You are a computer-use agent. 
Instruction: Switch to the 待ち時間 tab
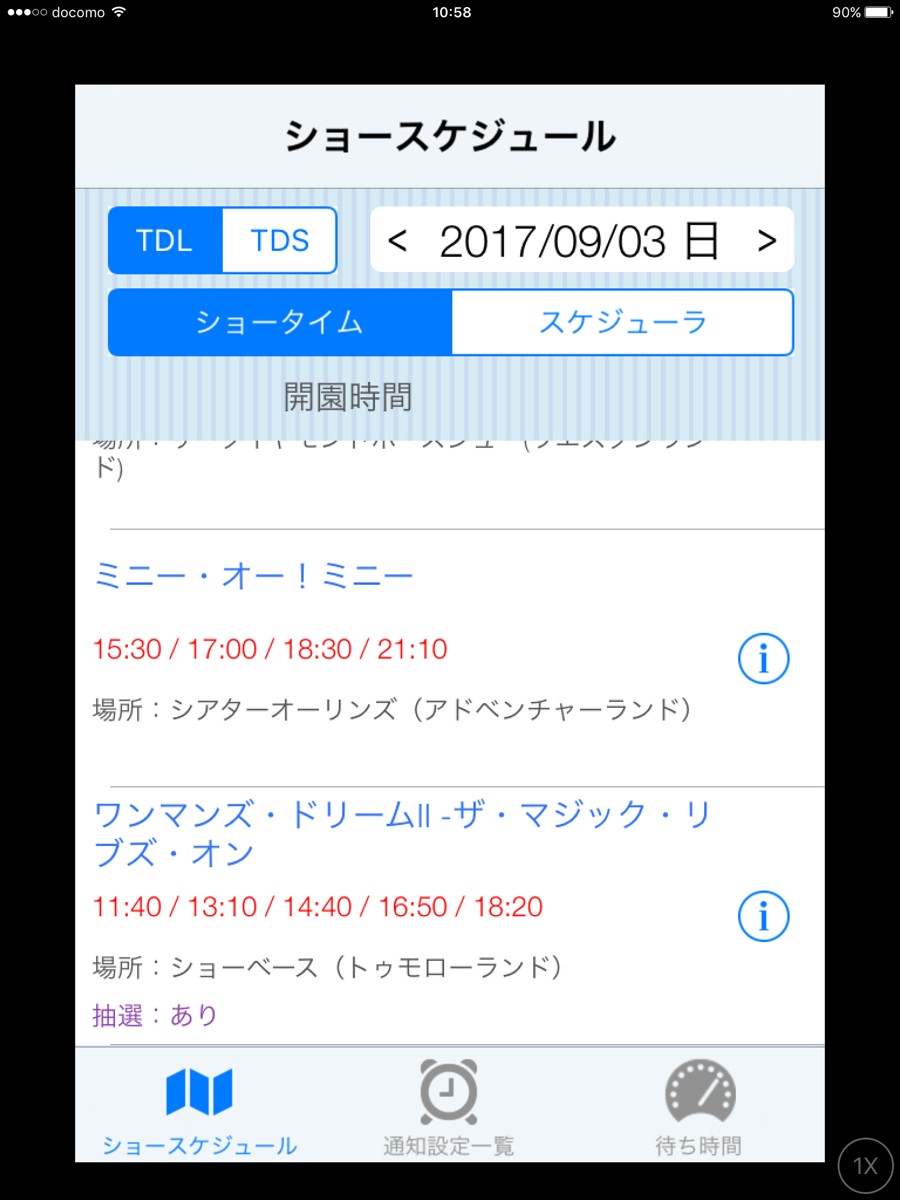coord(699,1110)
